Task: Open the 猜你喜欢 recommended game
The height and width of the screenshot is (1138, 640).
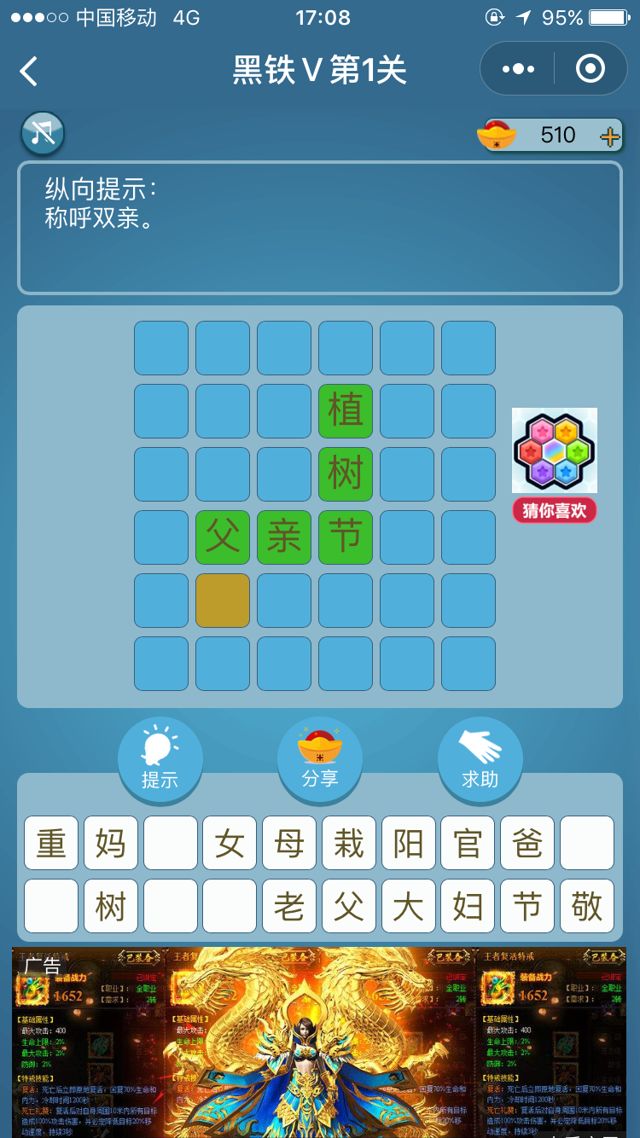Action: 555,464
